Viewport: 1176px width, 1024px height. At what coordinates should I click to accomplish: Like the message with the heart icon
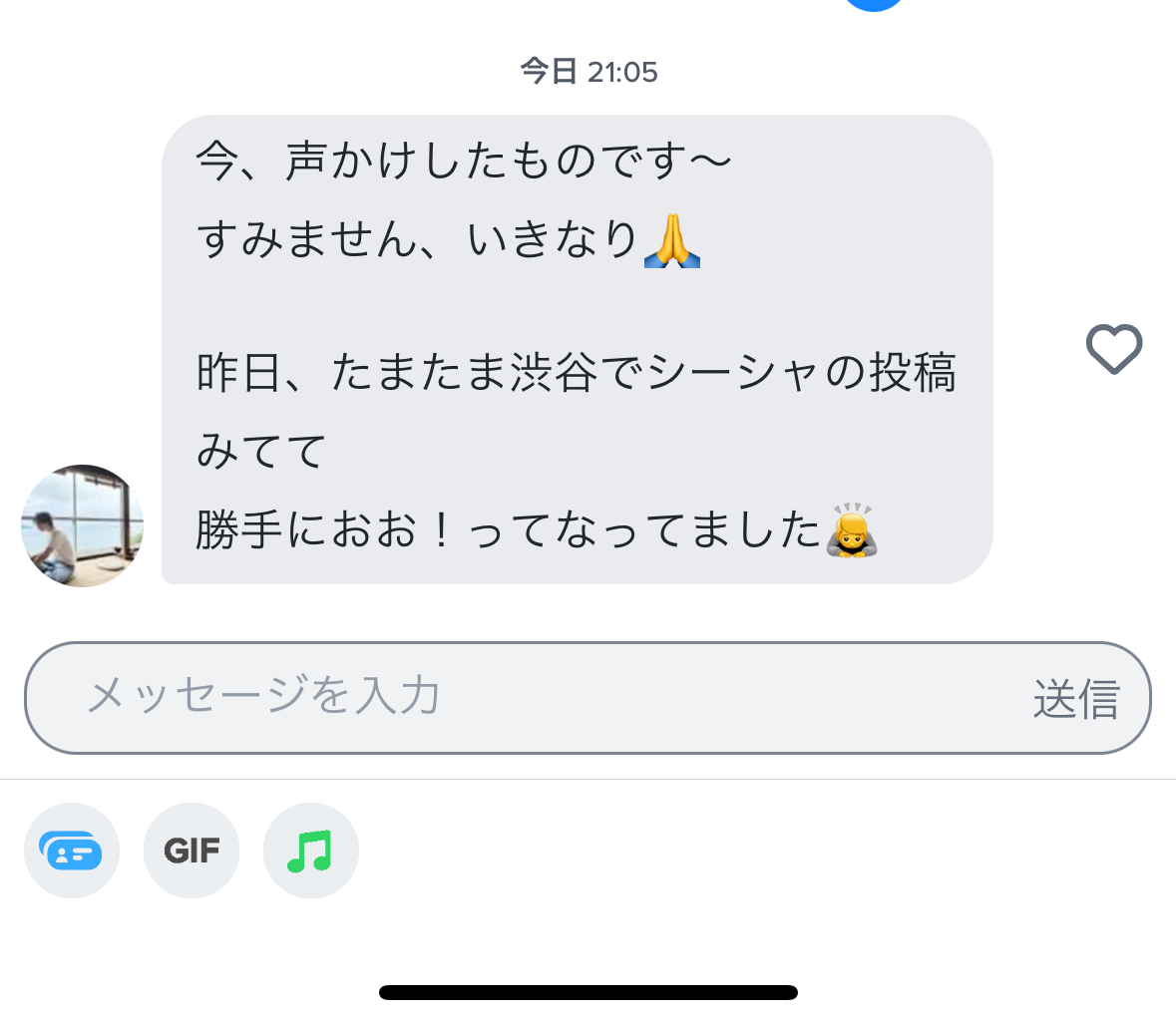(1113, 349)
